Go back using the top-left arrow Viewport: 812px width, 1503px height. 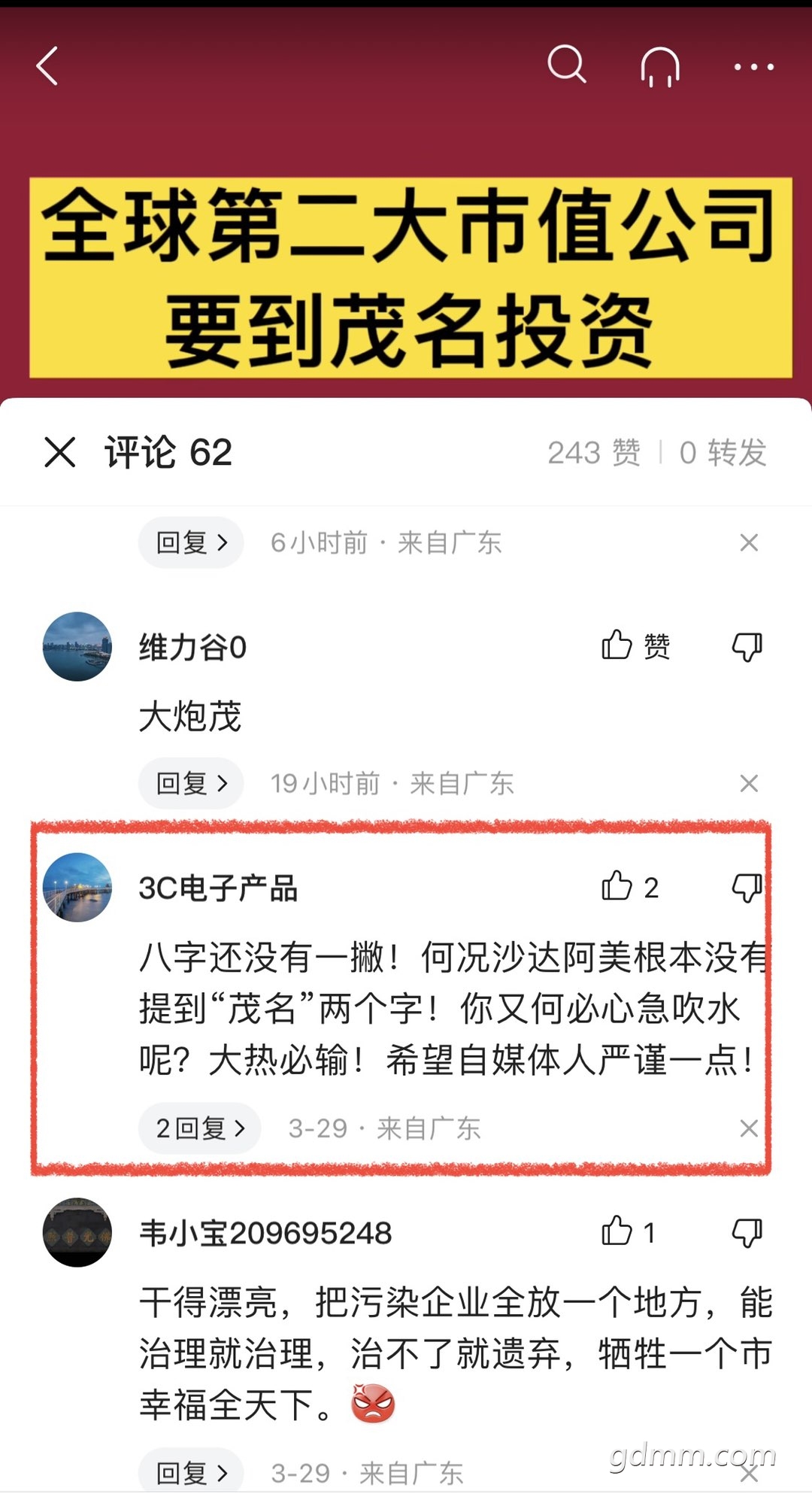click(47, 66)
